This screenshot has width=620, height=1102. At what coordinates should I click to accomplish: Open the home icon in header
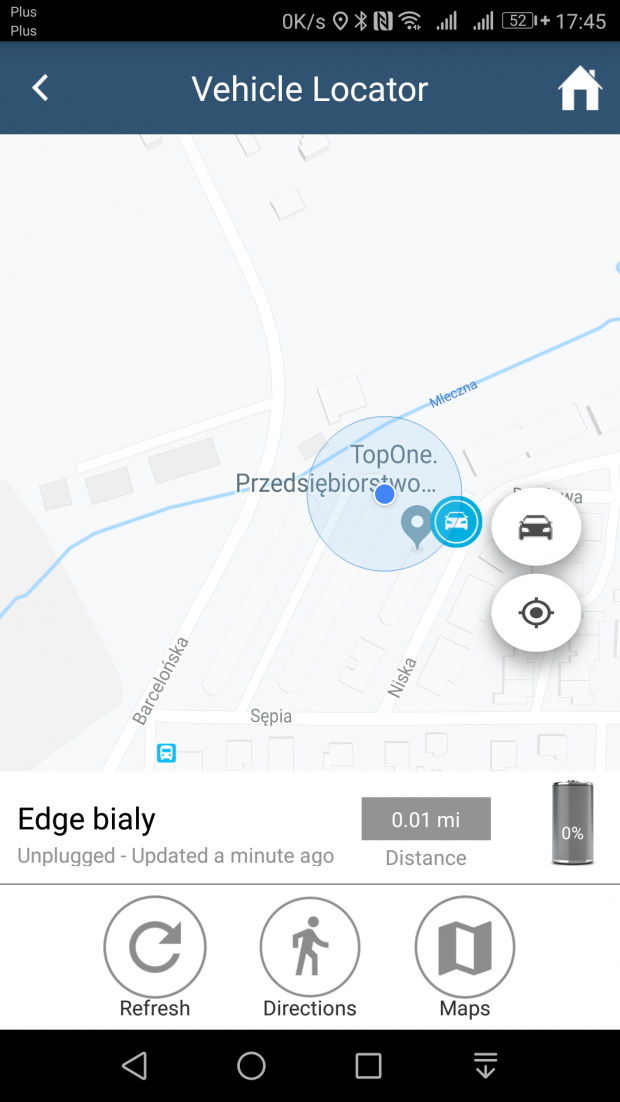tap(580, 89)
